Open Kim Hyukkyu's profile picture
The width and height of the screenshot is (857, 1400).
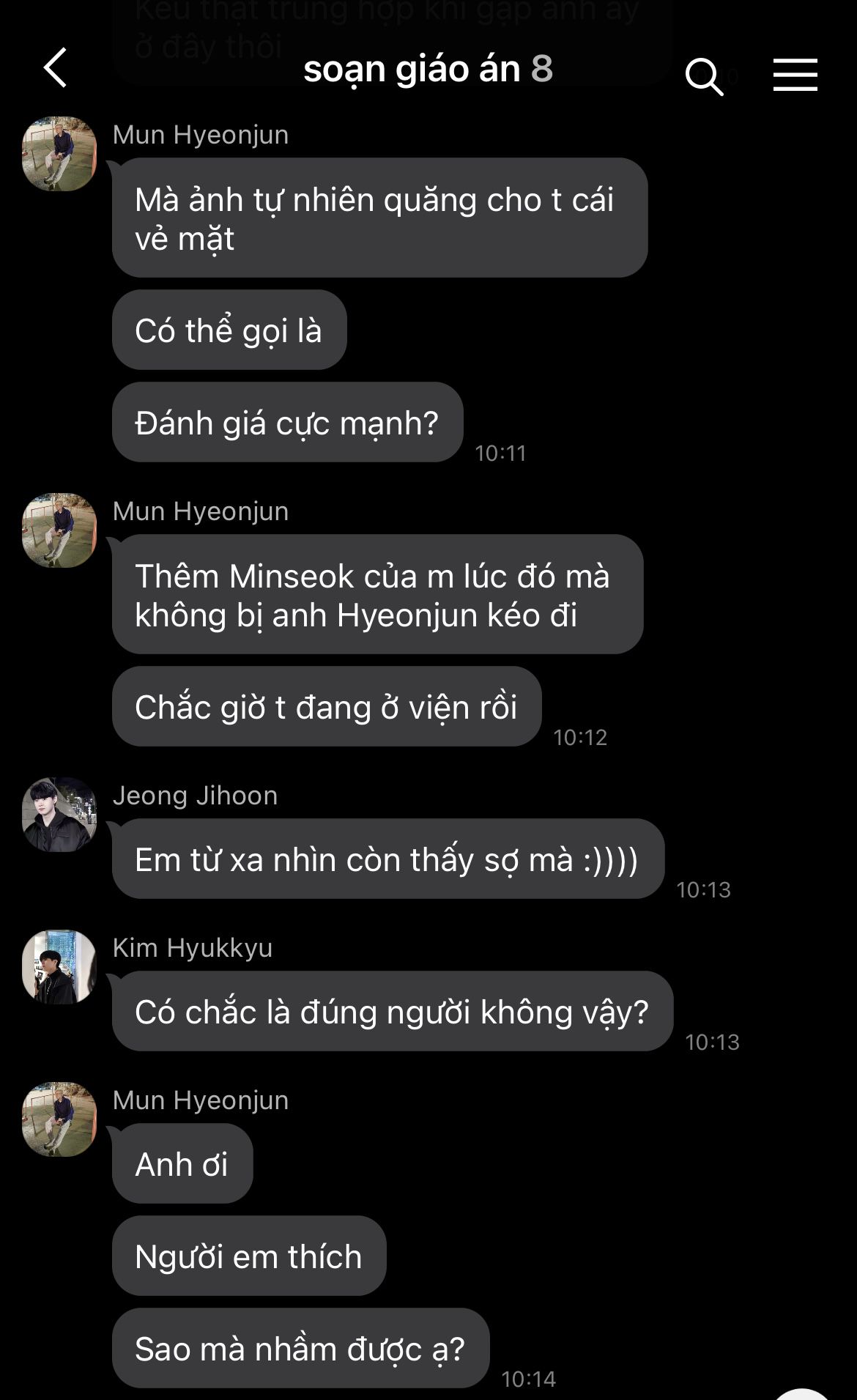coord(59,966)
